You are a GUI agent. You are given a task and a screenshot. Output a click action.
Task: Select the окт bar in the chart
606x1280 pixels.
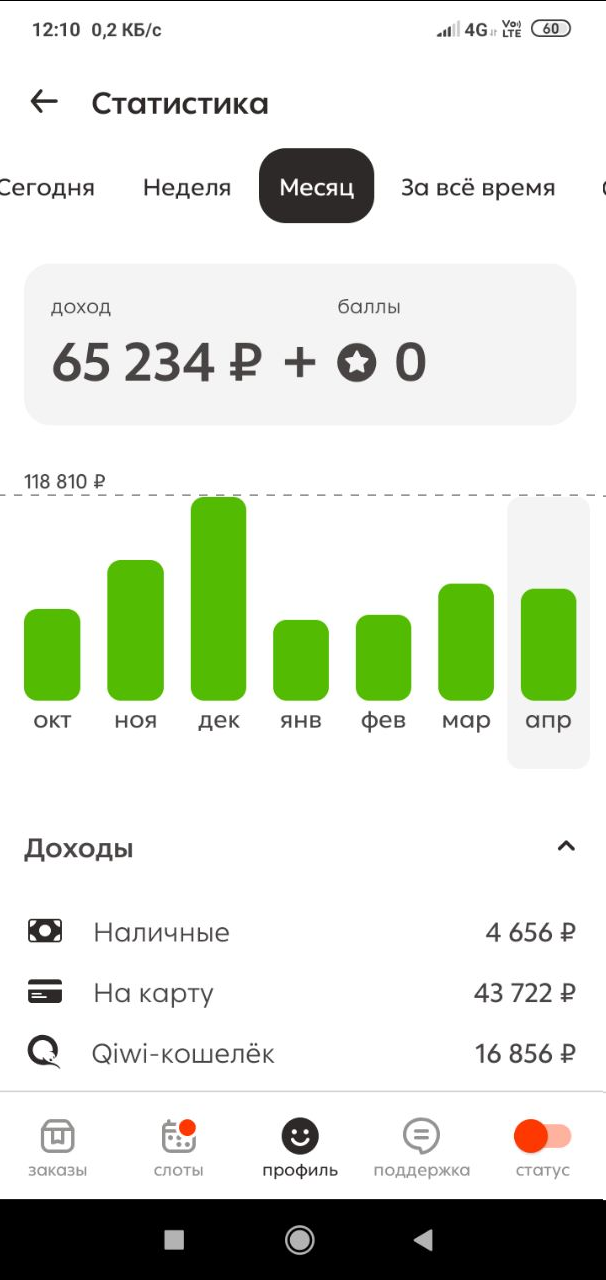pos(52,655)
